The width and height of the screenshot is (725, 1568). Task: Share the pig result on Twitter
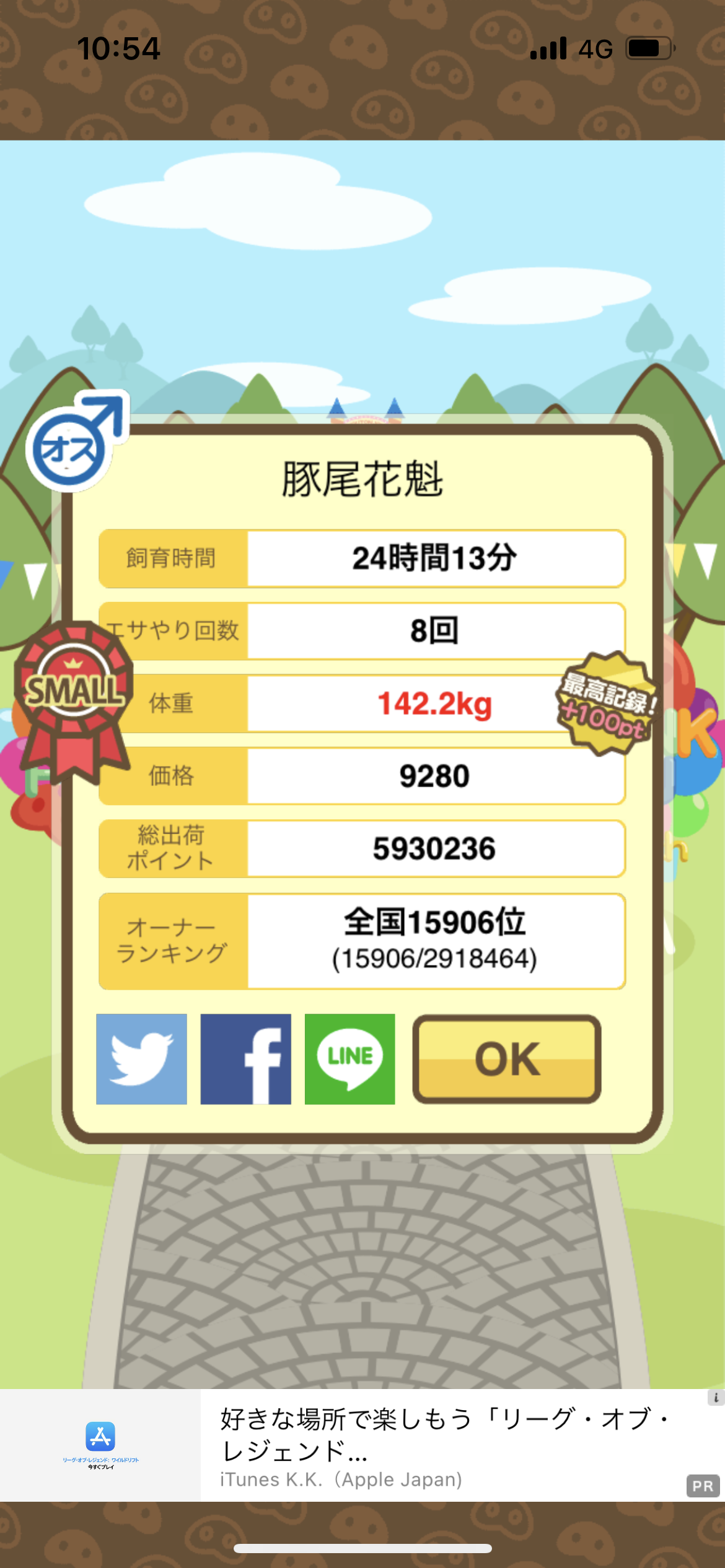[x=141, y=1058]
